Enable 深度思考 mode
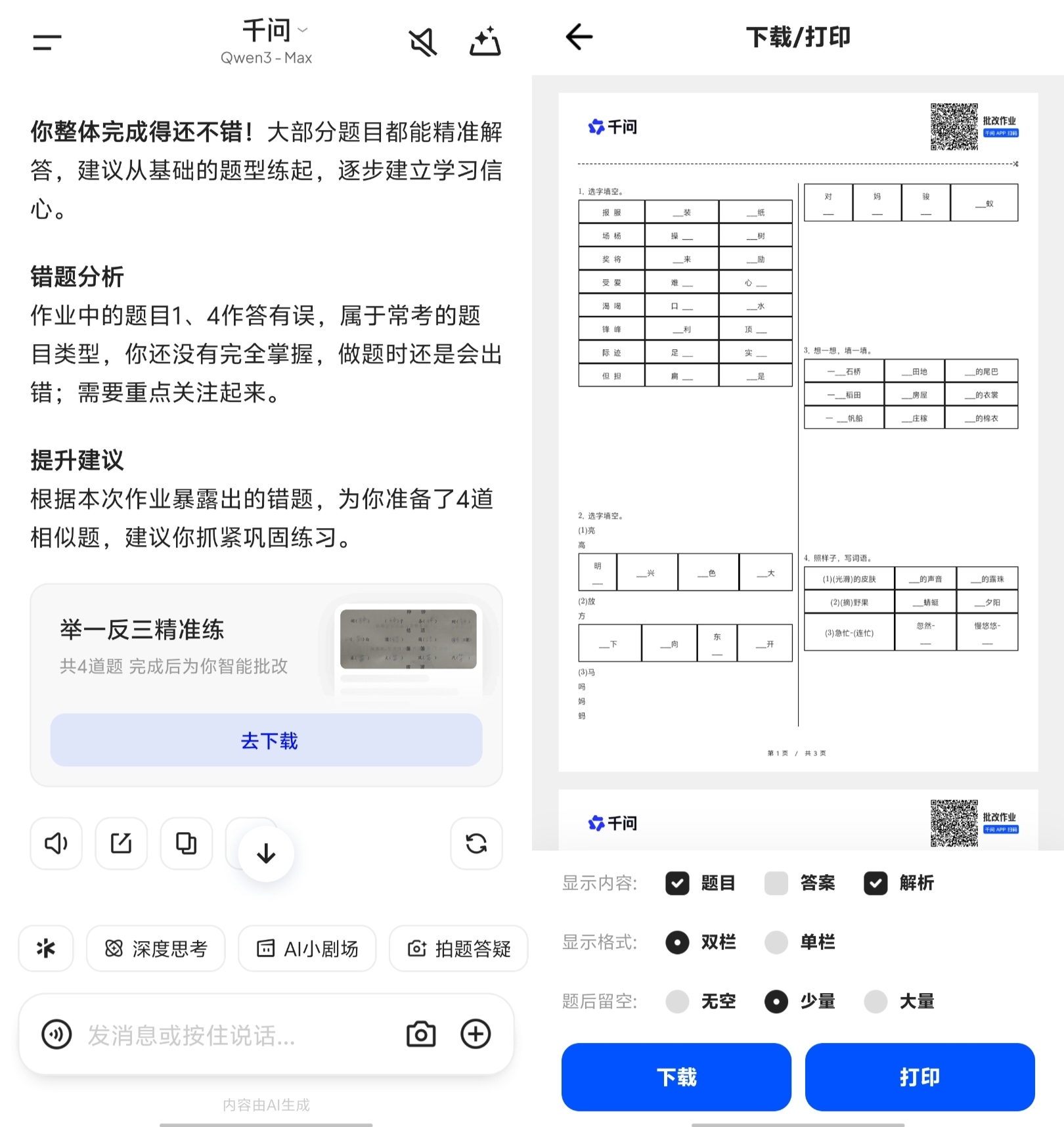This screenshot has height=1127, width=1064. coord(156,948)
